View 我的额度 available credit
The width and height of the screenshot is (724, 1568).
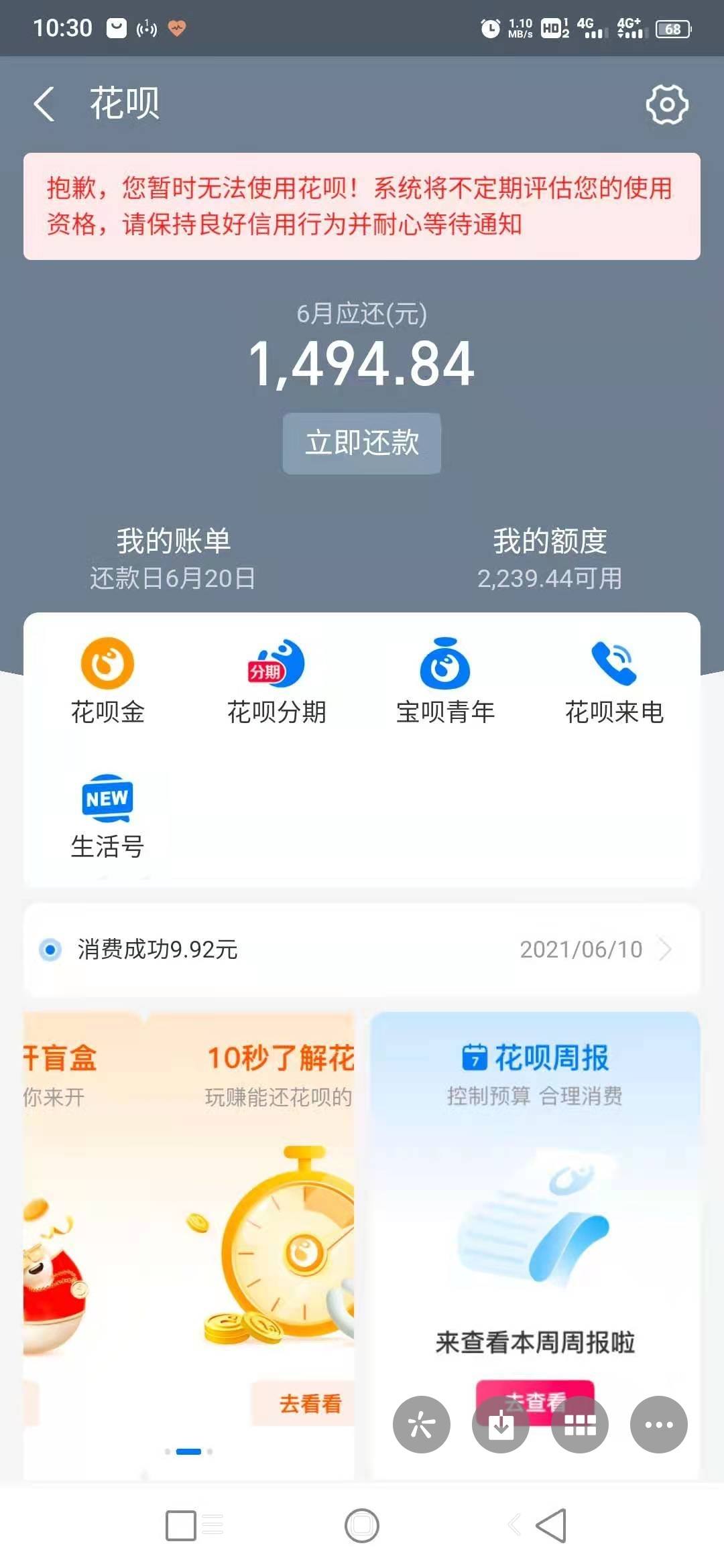point(550,559)
